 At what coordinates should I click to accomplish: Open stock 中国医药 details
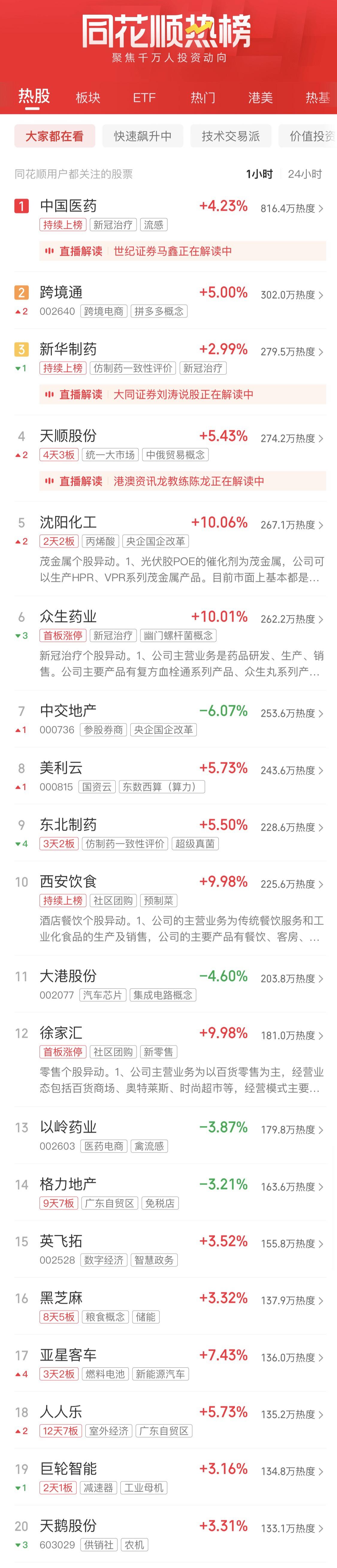(x=68, y=206)
